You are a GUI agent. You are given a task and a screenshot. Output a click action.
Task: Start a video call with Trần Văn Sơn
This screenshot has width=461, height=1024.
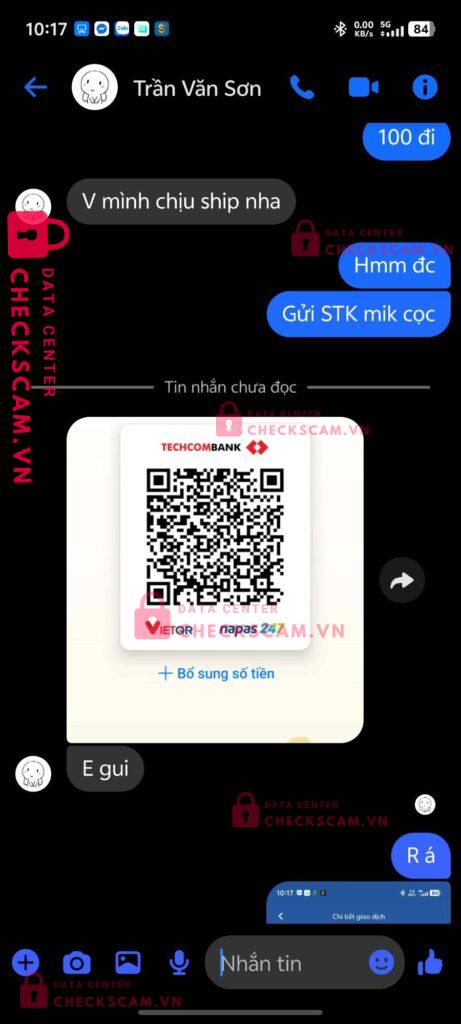point(364,88)
